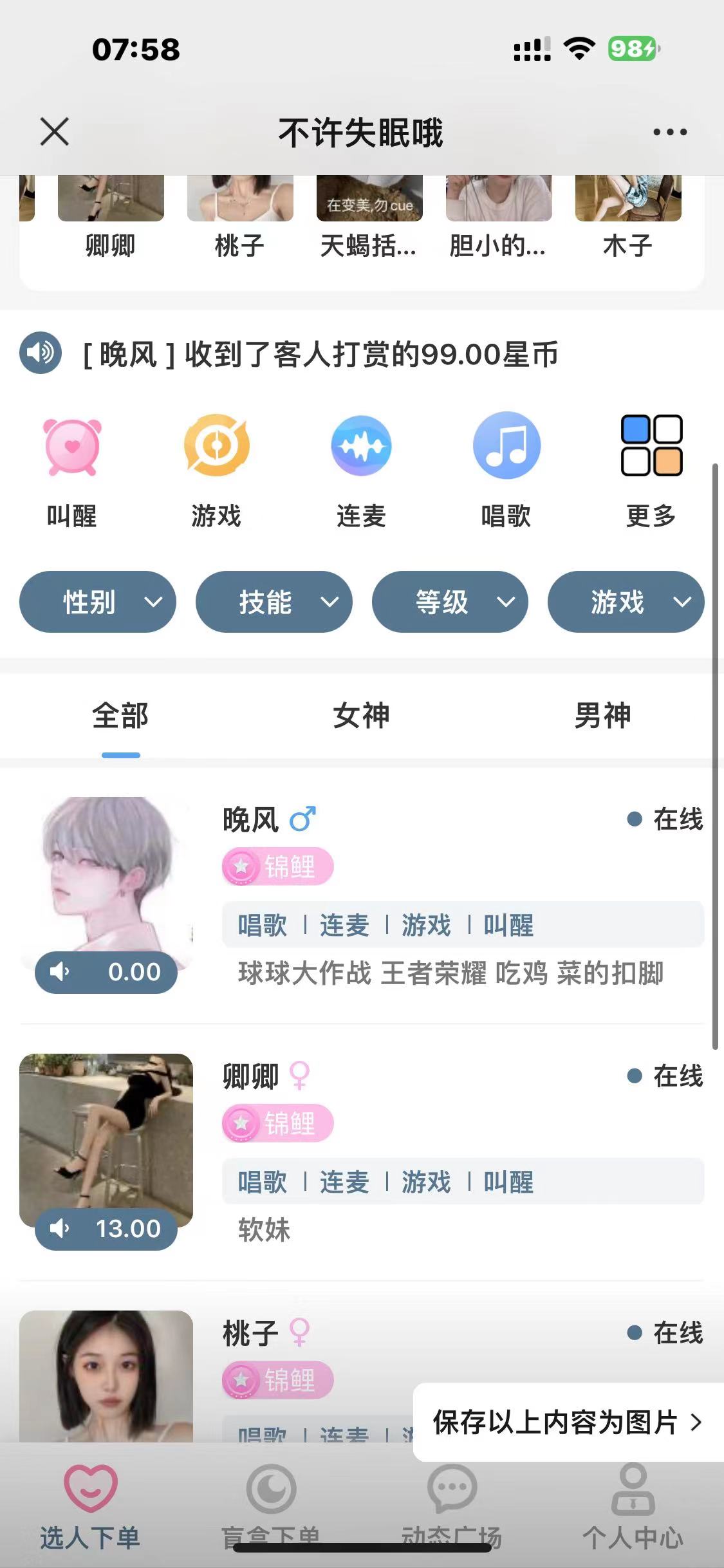Switch to the 男神 tab

[x=602, y=716]
